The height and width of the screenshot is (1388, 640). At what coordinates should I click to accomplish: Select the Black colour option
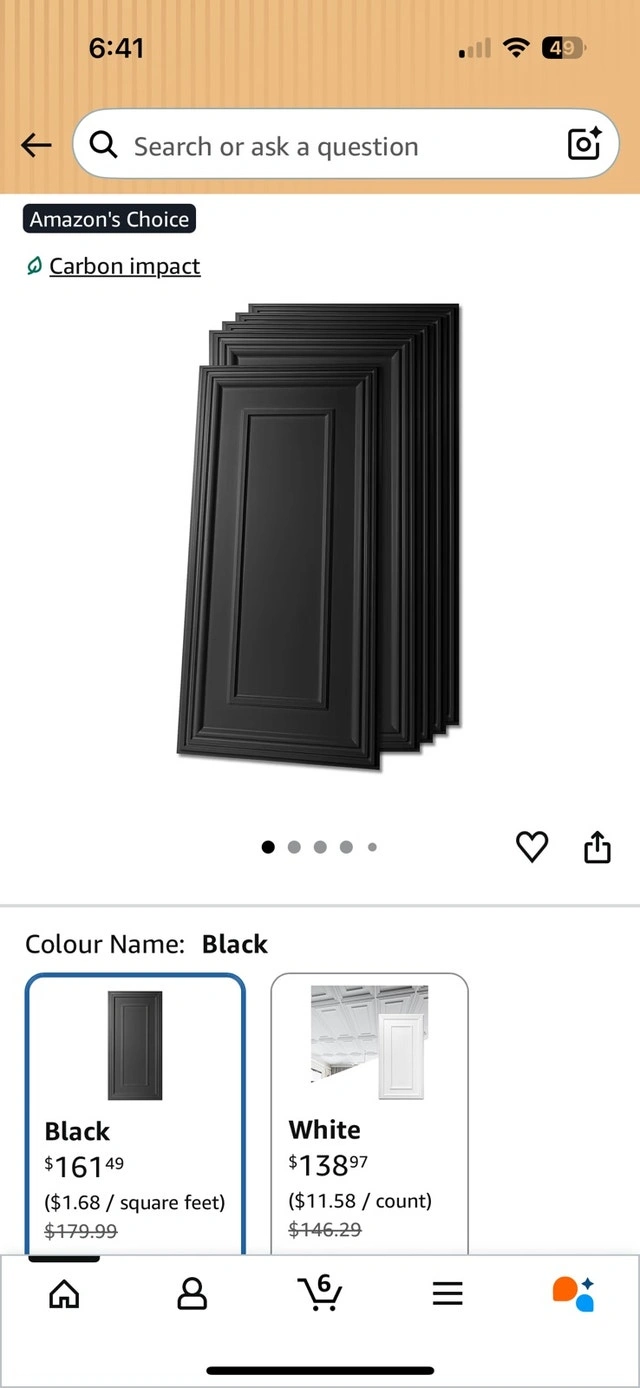tap(135, 1110)
